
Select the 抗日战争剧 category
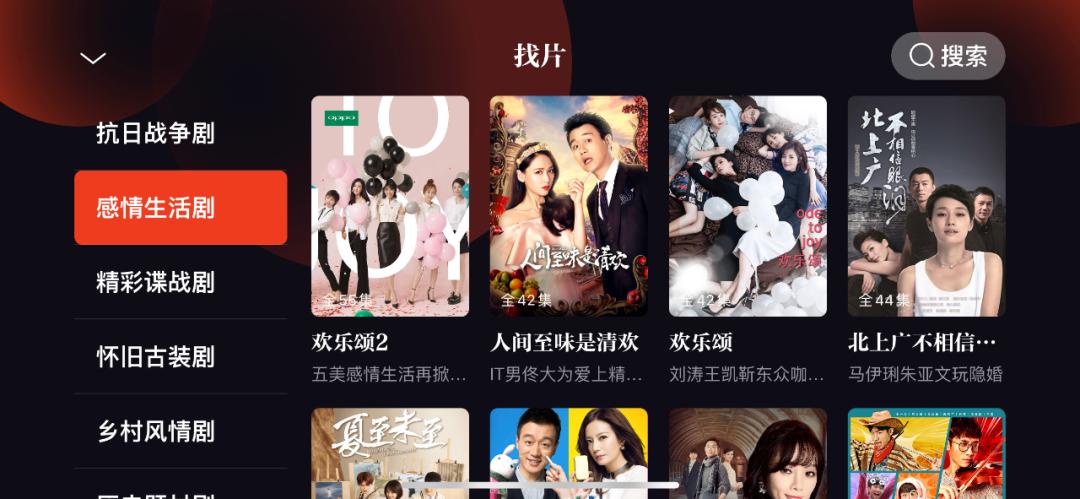point(156,133)
